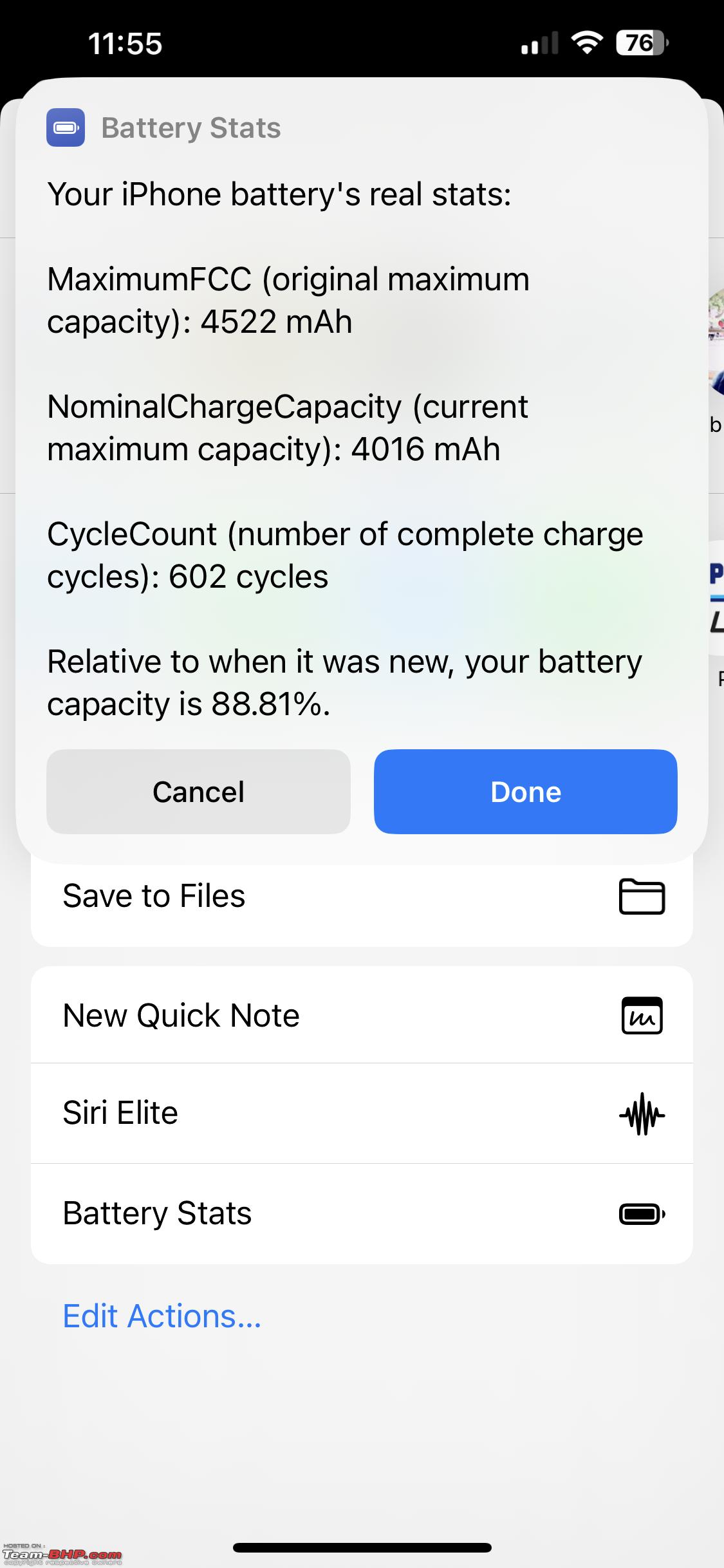Tap Done on the Battery Stats dialog
Screen dimensions: 724x1568
pyautogui.click(x=525, y=791)
